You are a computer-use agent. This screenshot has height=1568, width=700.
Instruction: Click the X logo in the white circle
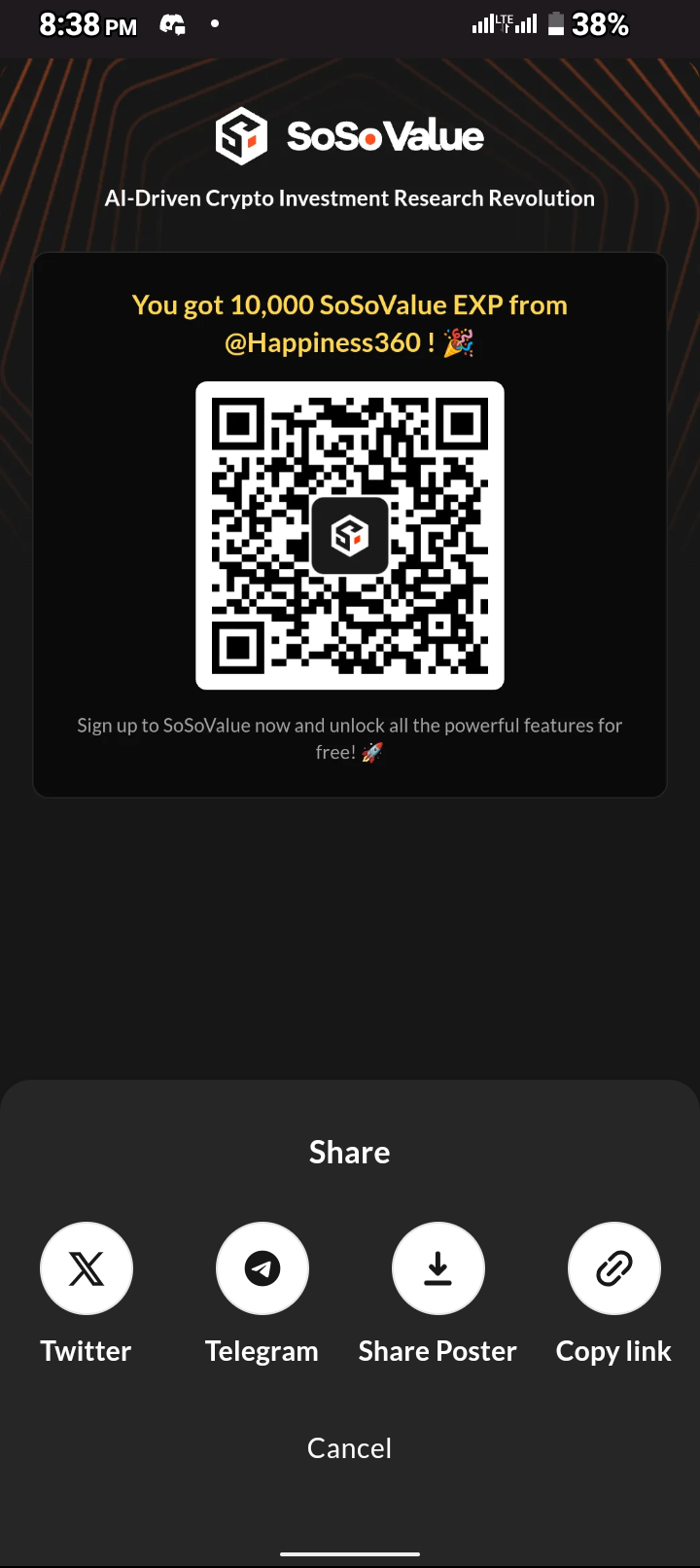coord(86,1268)
